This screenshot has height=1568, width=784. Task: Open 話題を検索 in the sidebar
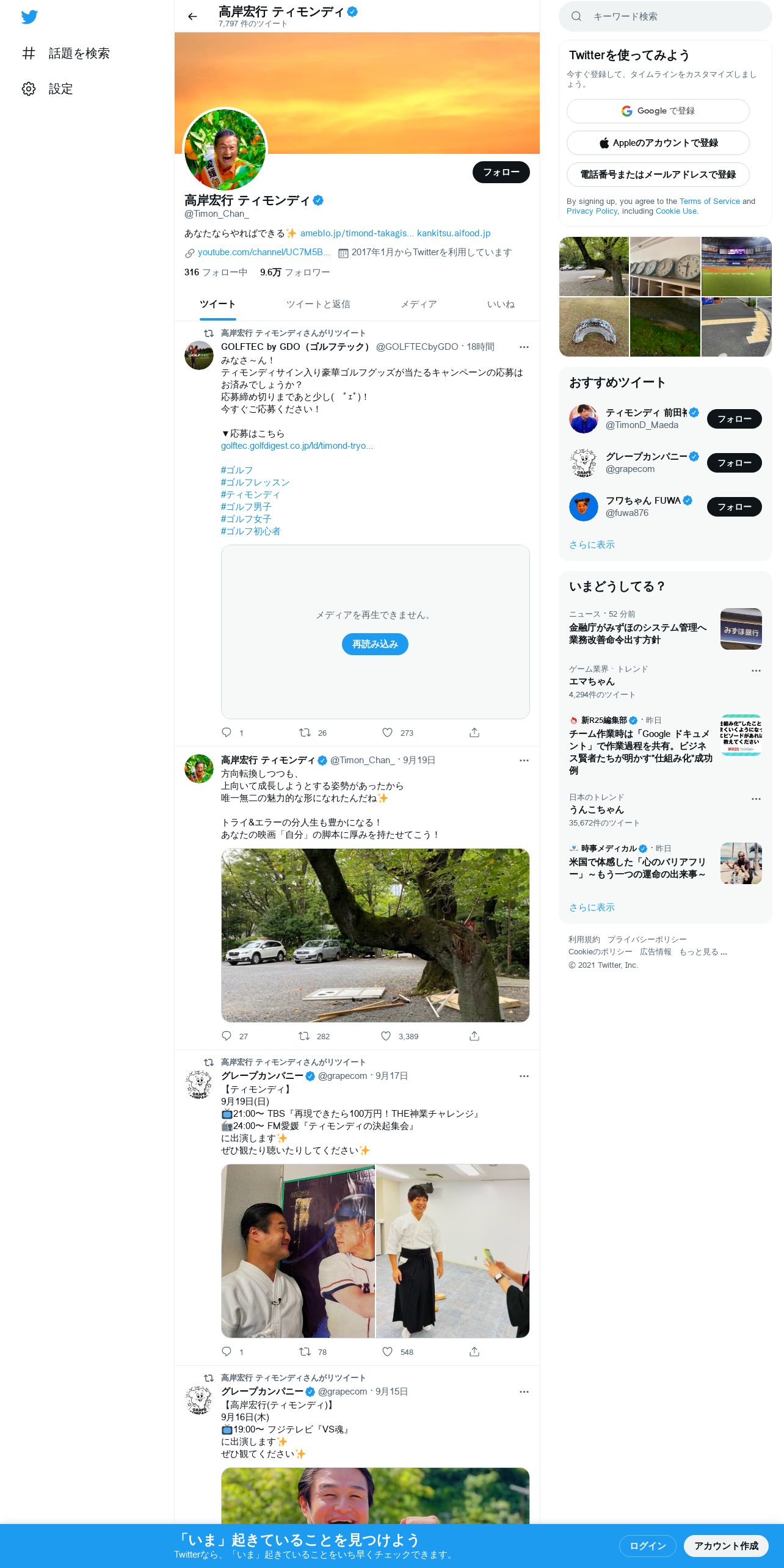pos(66,54)
